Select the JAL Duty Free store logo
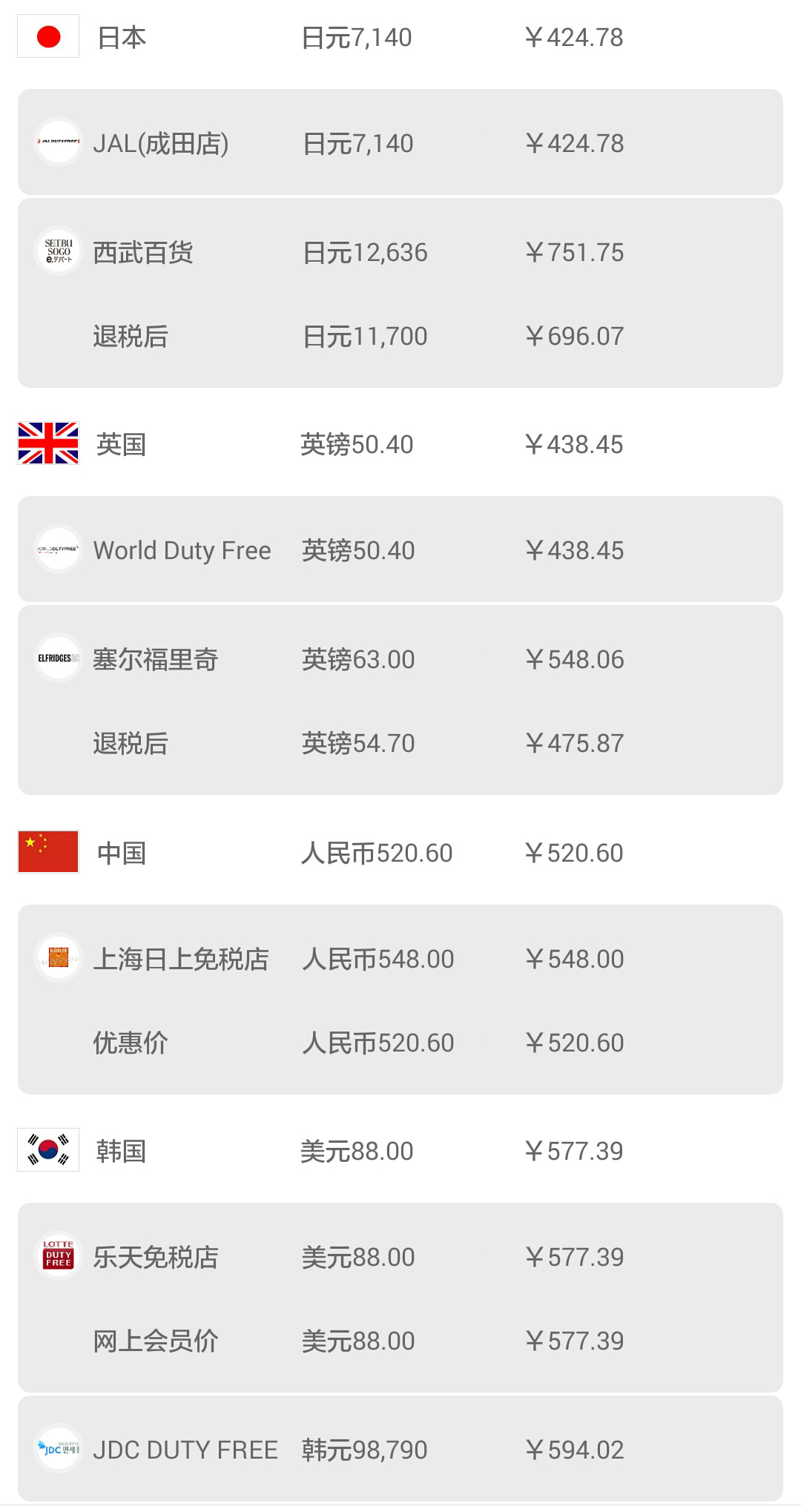 (x=58, y=142)
